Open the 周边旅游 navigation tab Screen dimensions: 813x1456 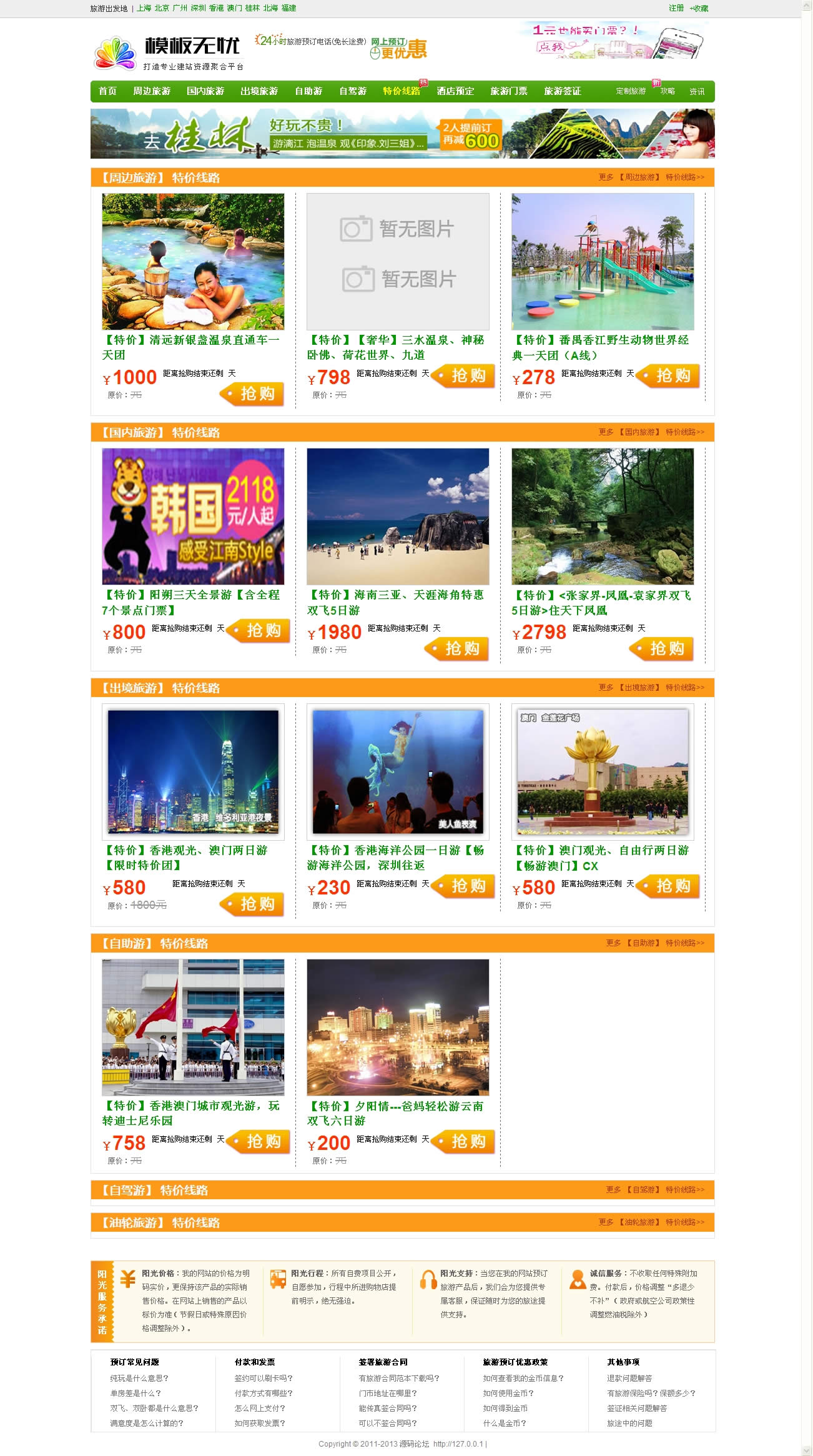click(151, 91)
